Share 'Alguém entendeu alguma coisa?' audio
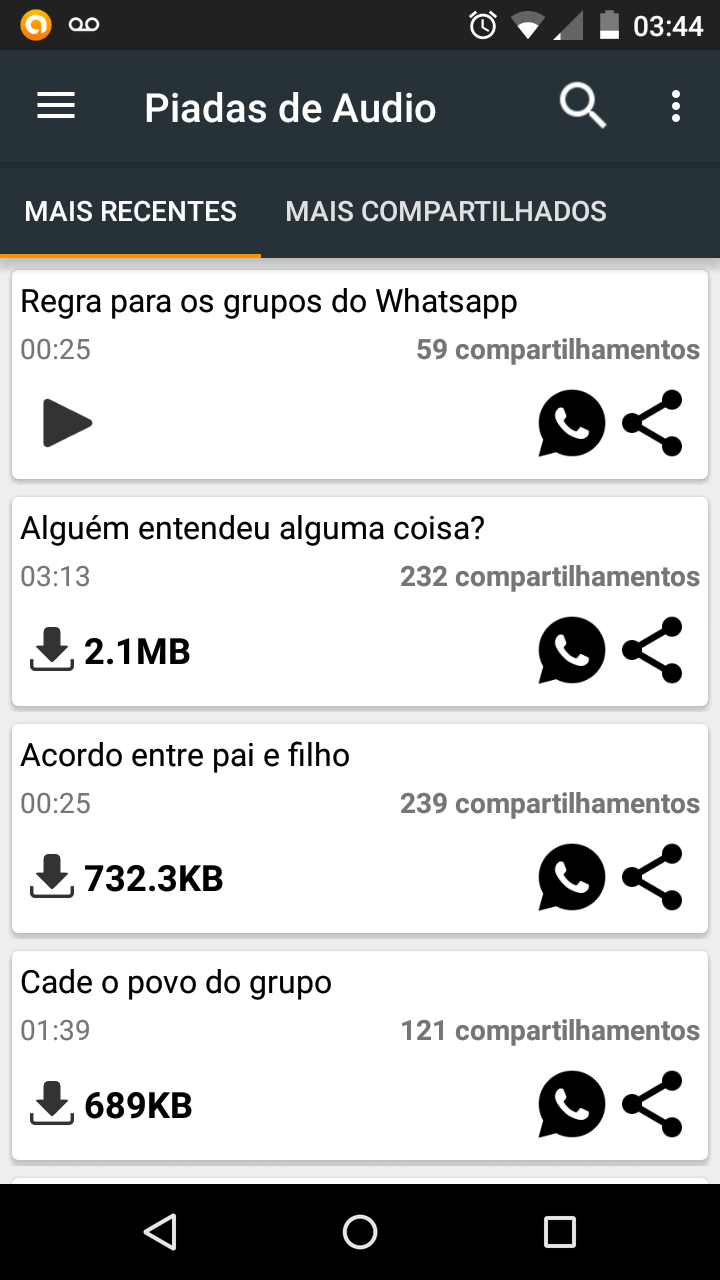Screen dimensions: 720x1280 point(653,651)
